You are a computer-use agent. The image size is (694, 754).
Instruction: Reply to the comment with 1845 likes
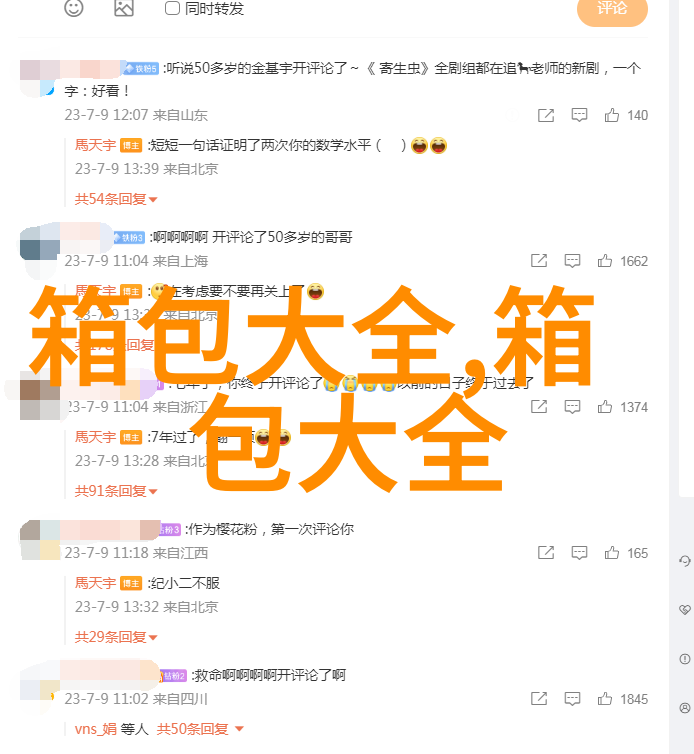pyautogui.click(x=572, y=699)
